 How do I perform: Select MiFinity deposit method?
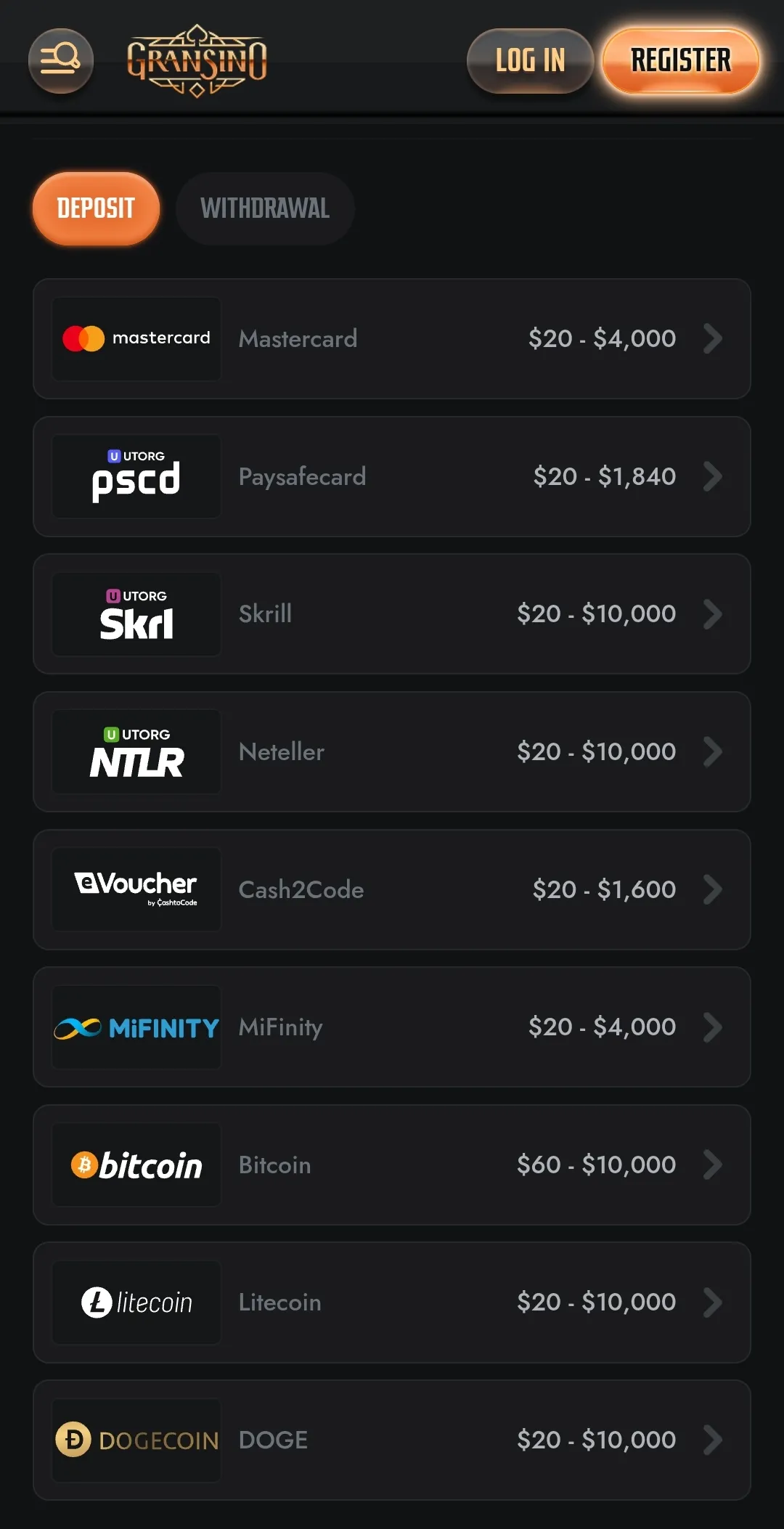(x=392, y=1027)
